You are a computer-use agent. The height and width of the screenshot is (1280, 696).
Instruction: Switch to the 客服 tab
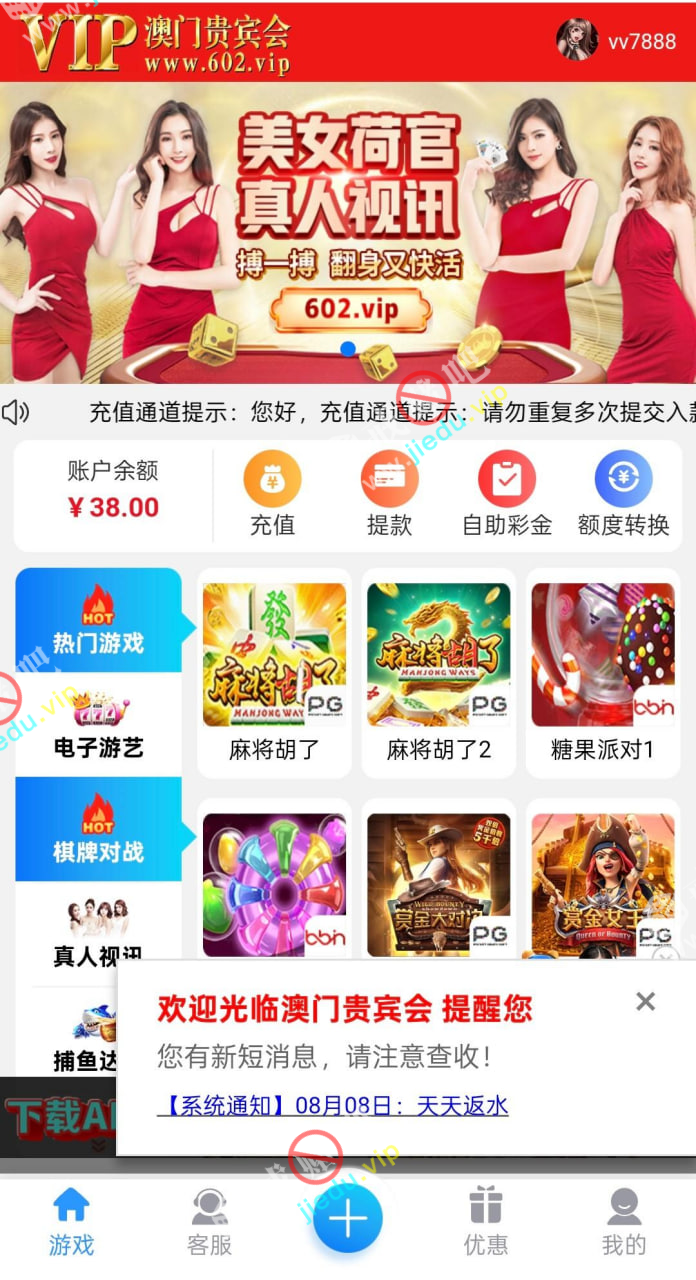pos(210,1220)
